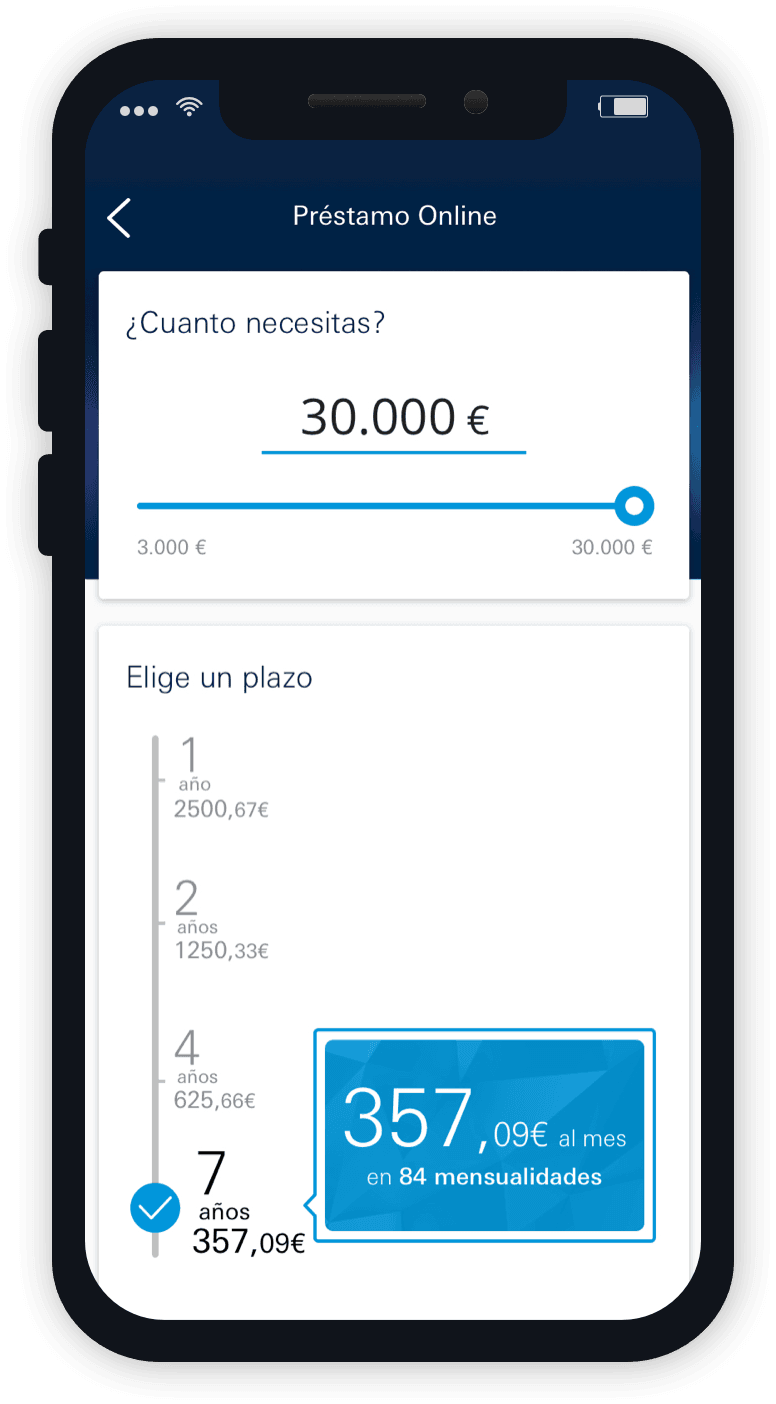The height and width of the screenshot is (1404, 776).
Task: Edit the 30.000 € loan amount field
Action: pos(394,418)
